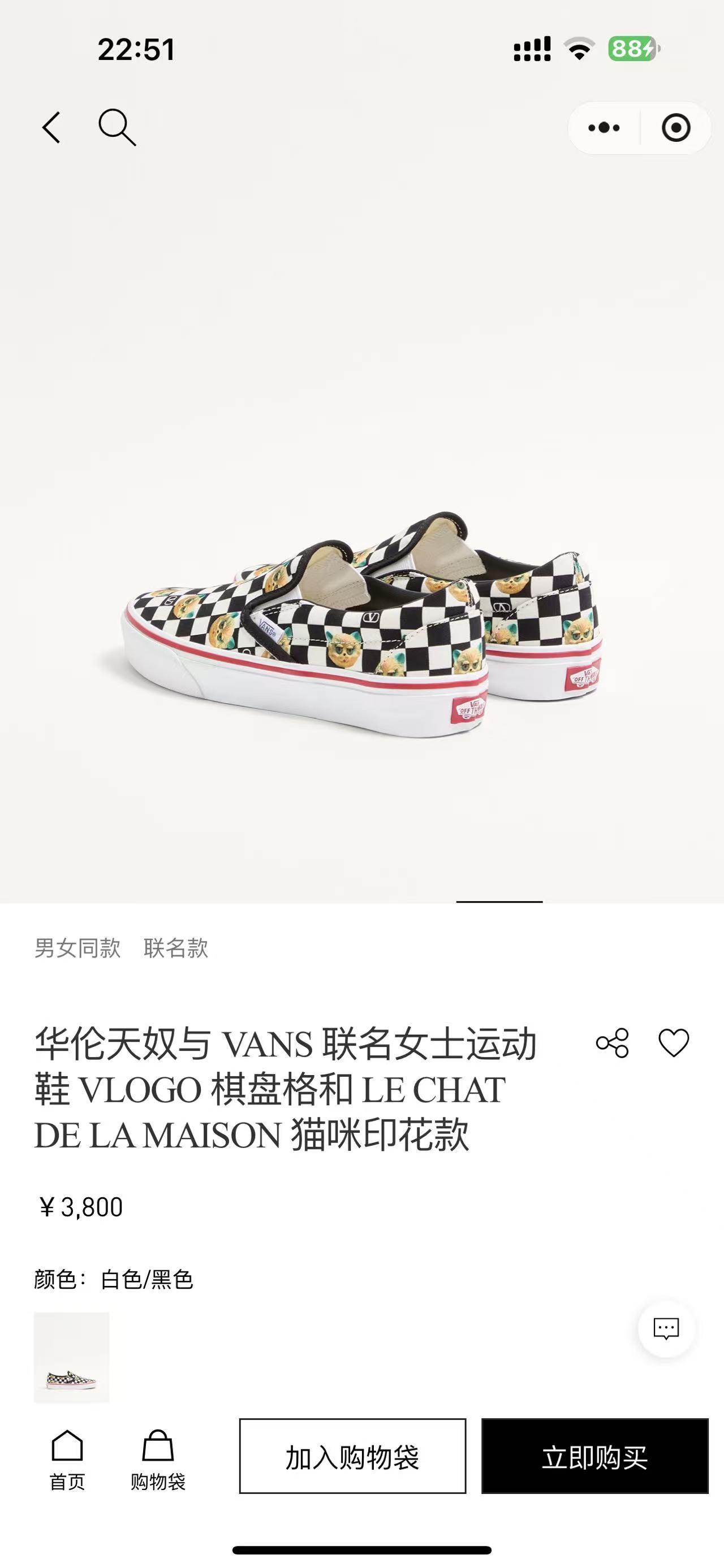Select the 白色/黑色 color thumbnail
The height and width of the screenshot is (1568, 724).
coord(72,1357)
